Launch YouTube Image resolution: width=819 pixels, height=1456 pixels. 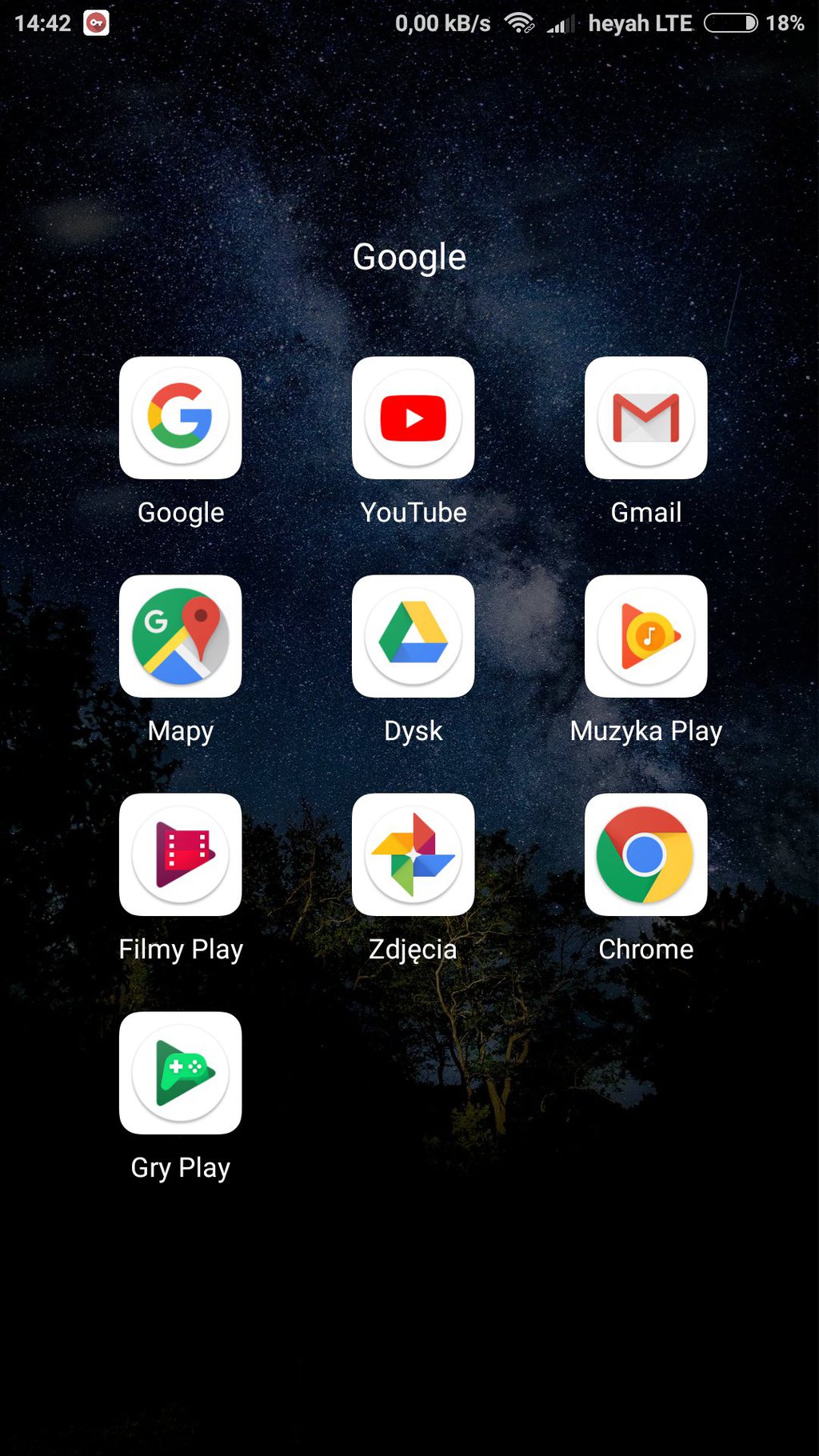click(x=413, y=418)
